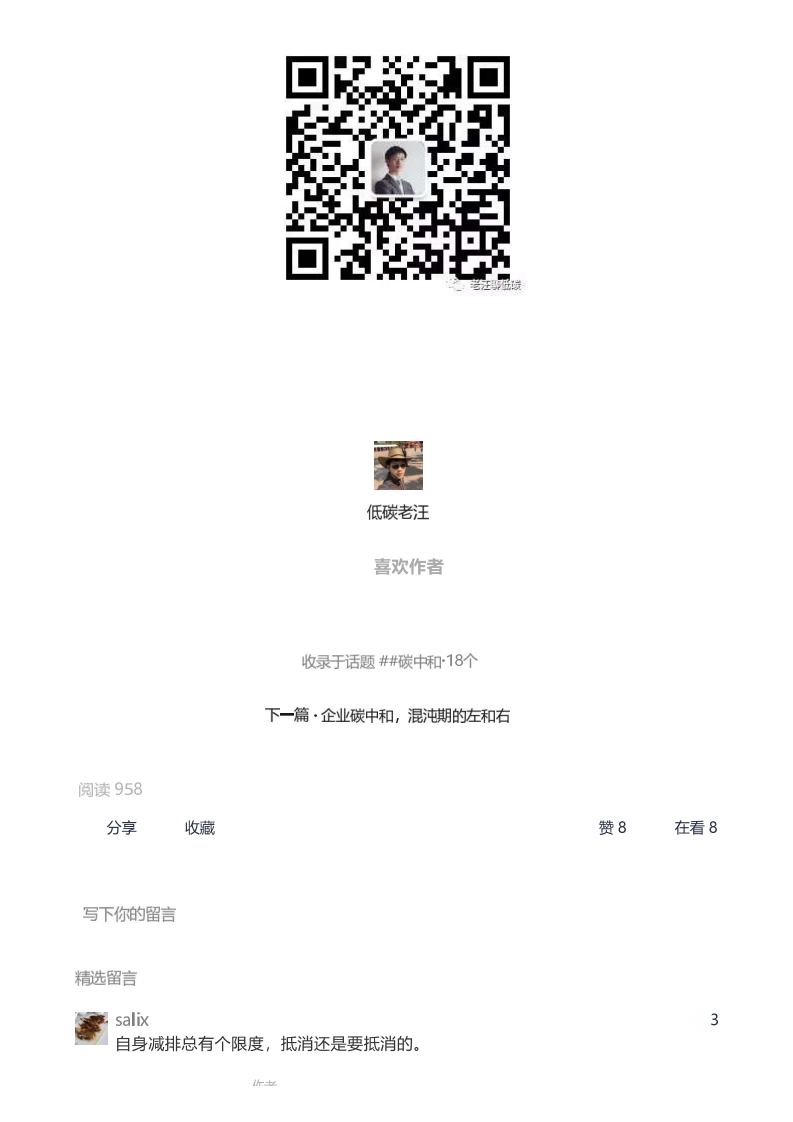Click salix's comment text about 抵消
793x1122 pixels.
click(266, 1045)
